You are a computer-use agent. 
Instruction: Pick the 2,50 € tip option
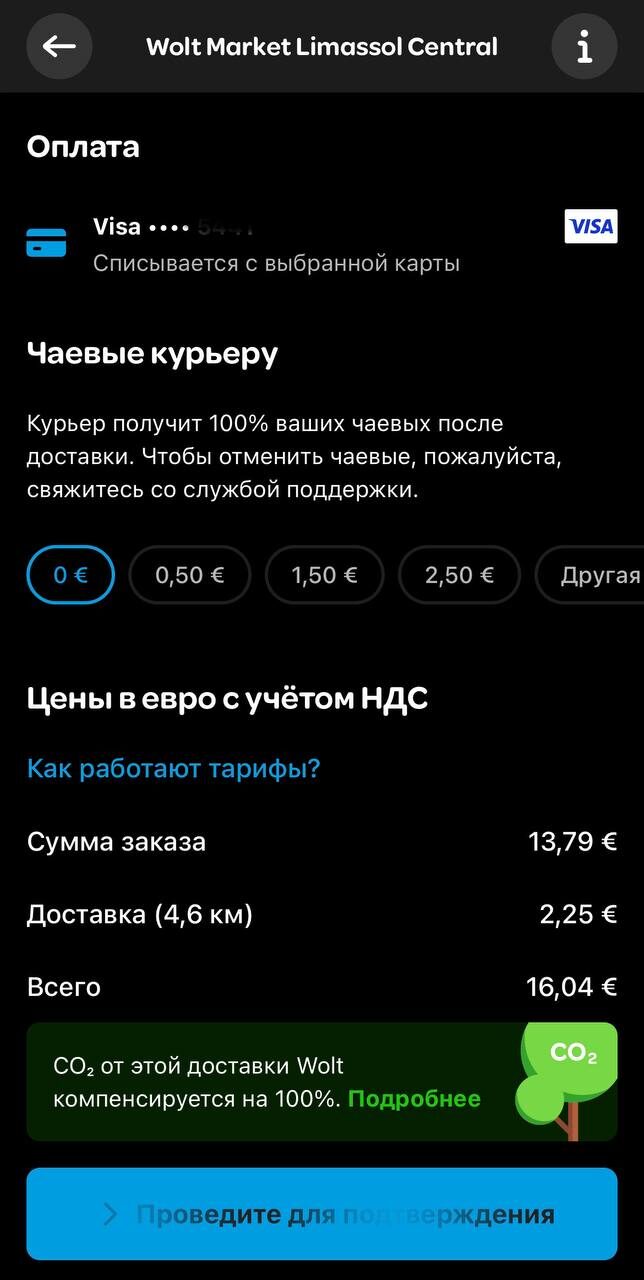(x=459, y=575)
